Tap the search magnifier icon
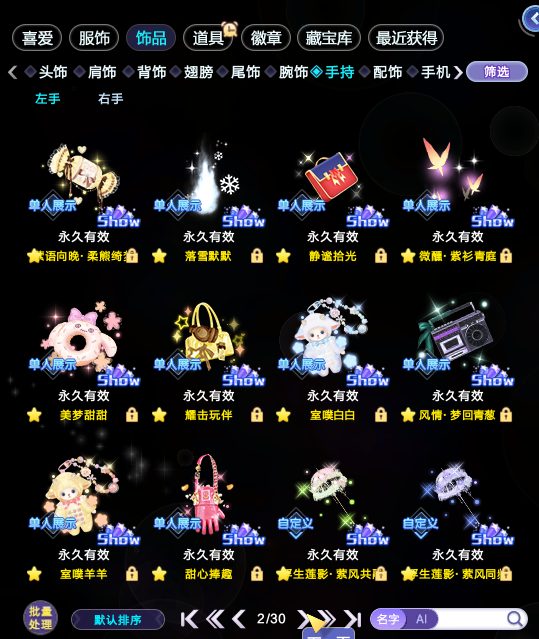The height and width of the screenshot is (639, 539). (515, 619)
